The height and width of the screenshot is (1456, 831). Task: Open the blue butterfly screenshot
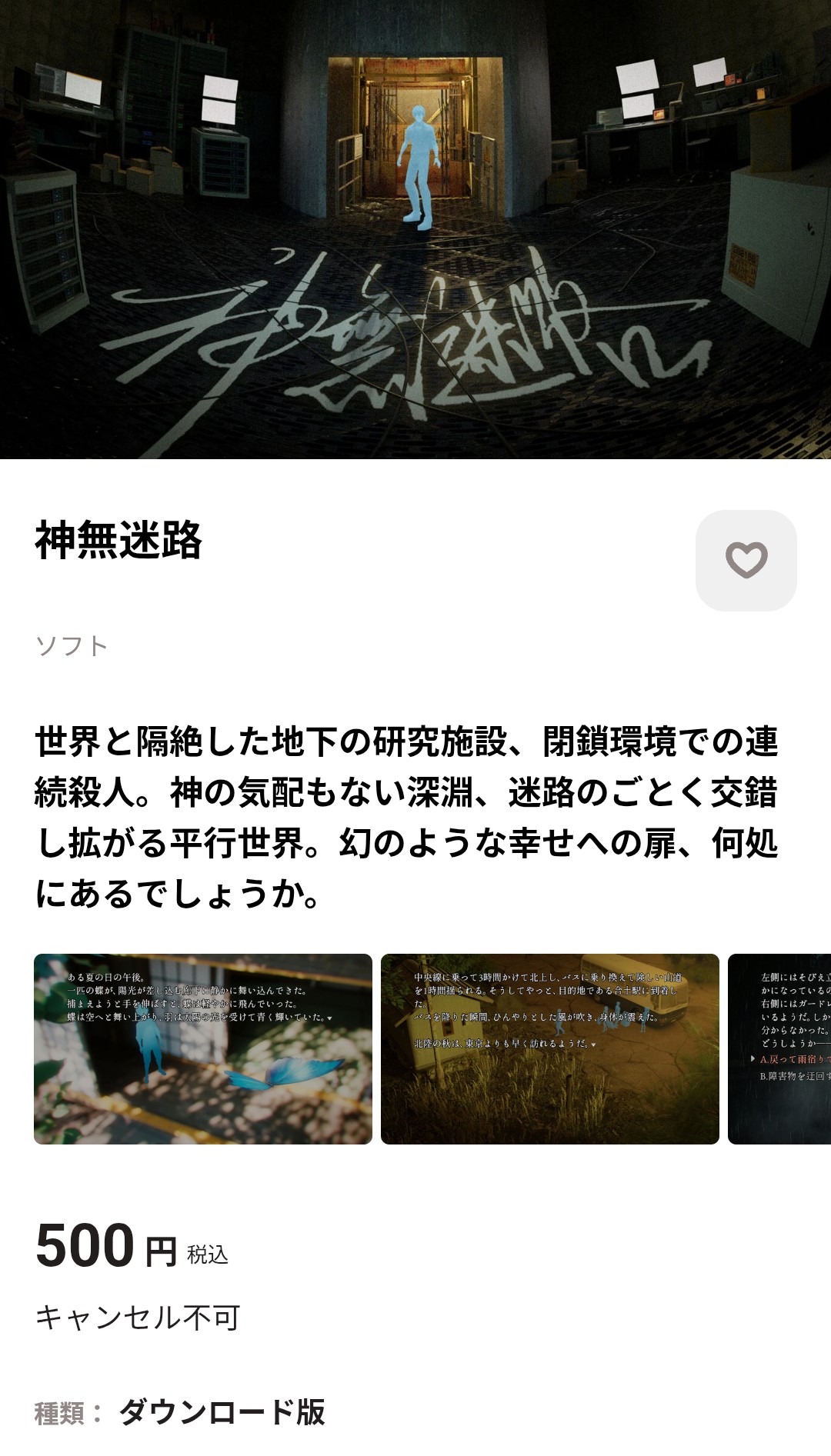tap(203, 1048)
